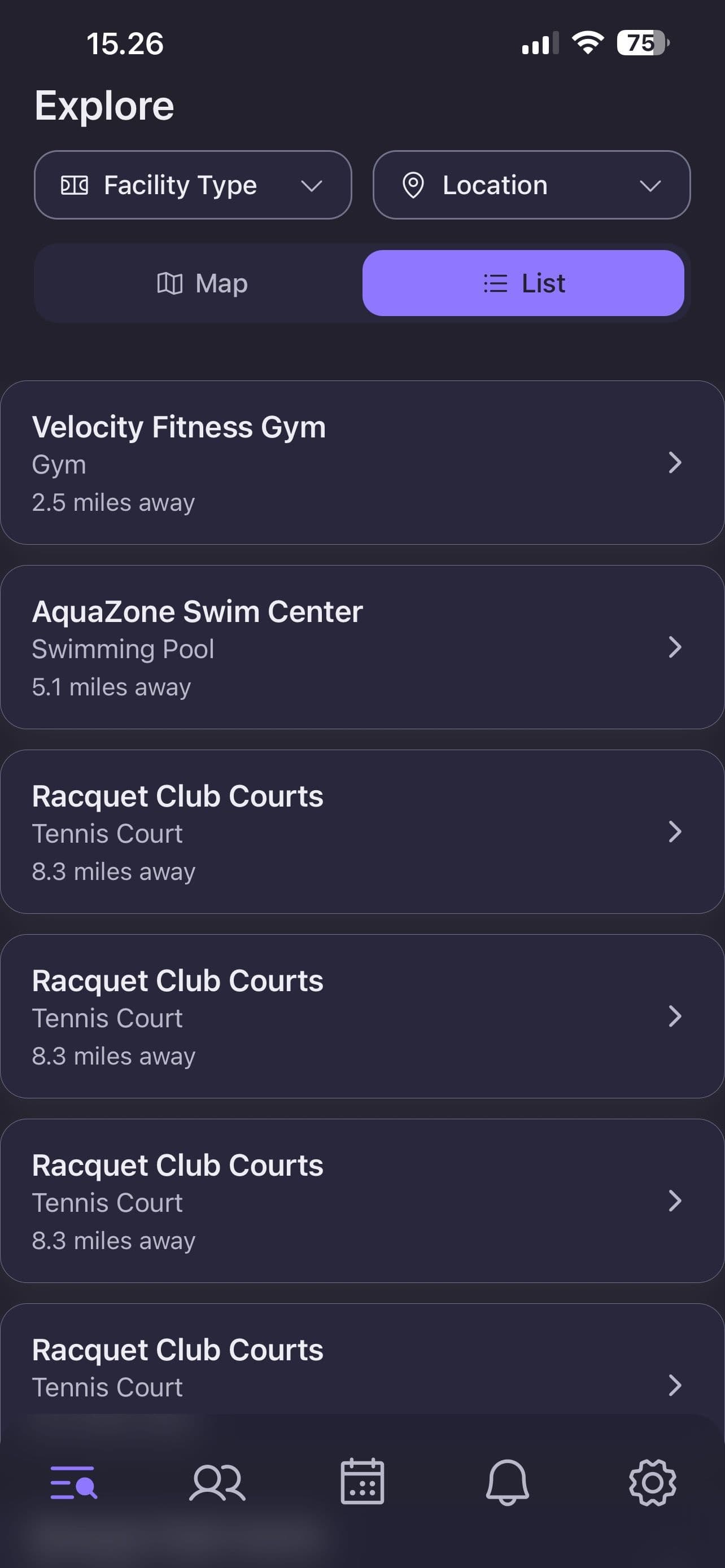Open the people/community icon in bottom bar
Screen dimensions: 725x1568
[x=217, y=1483]
